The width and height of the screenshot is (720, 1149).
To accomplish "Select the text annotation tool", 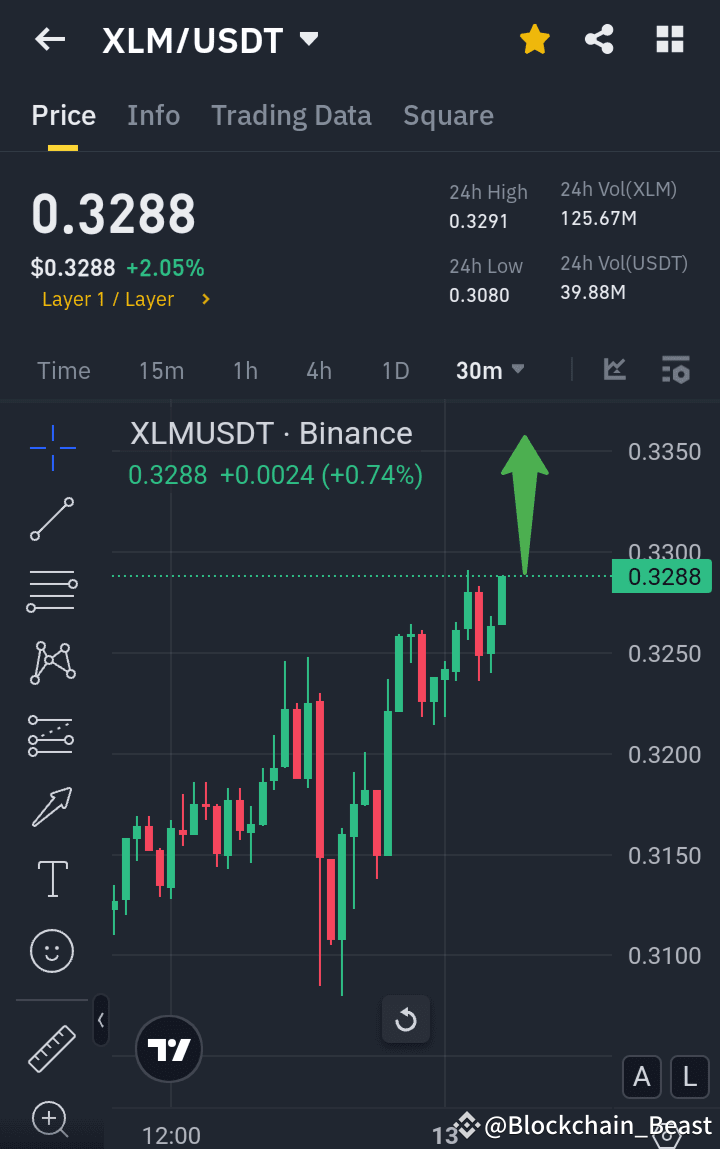I will point(51,879).
